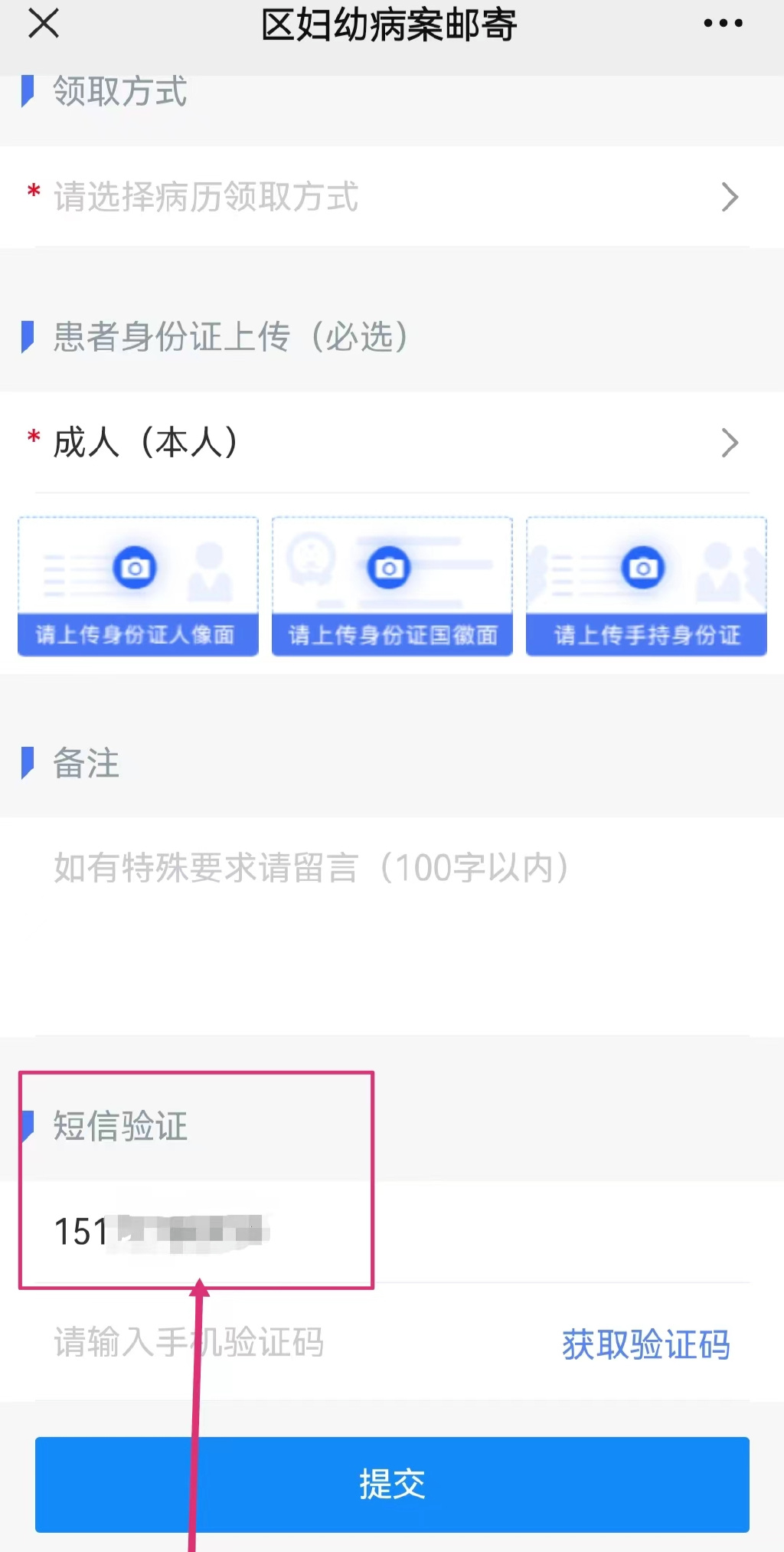Open the 成人（本人）selection chevron
Viewport: 784px width, 1552px height.
click(729, 442)
